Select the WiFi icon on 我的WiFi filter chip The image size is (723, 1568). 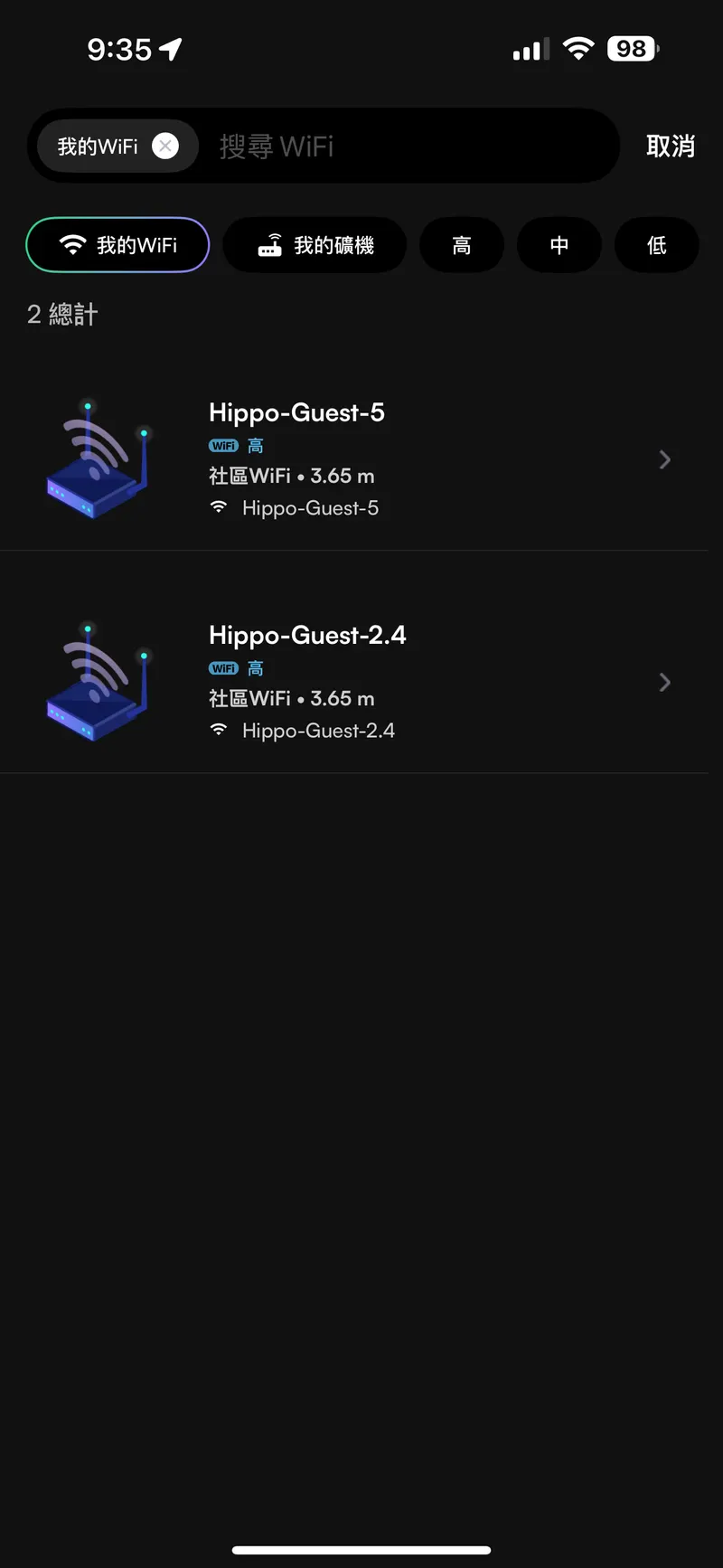[74, 244]
